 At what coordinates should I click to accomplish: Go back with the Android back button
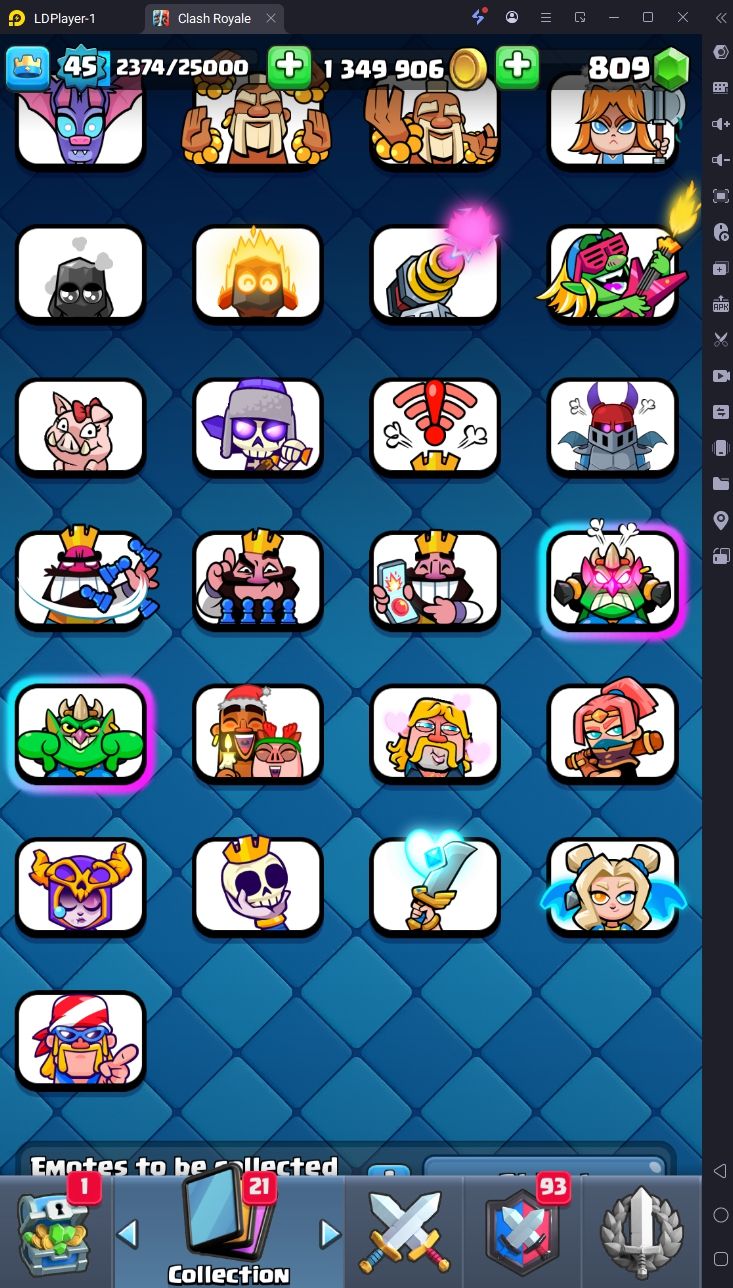720,1170
